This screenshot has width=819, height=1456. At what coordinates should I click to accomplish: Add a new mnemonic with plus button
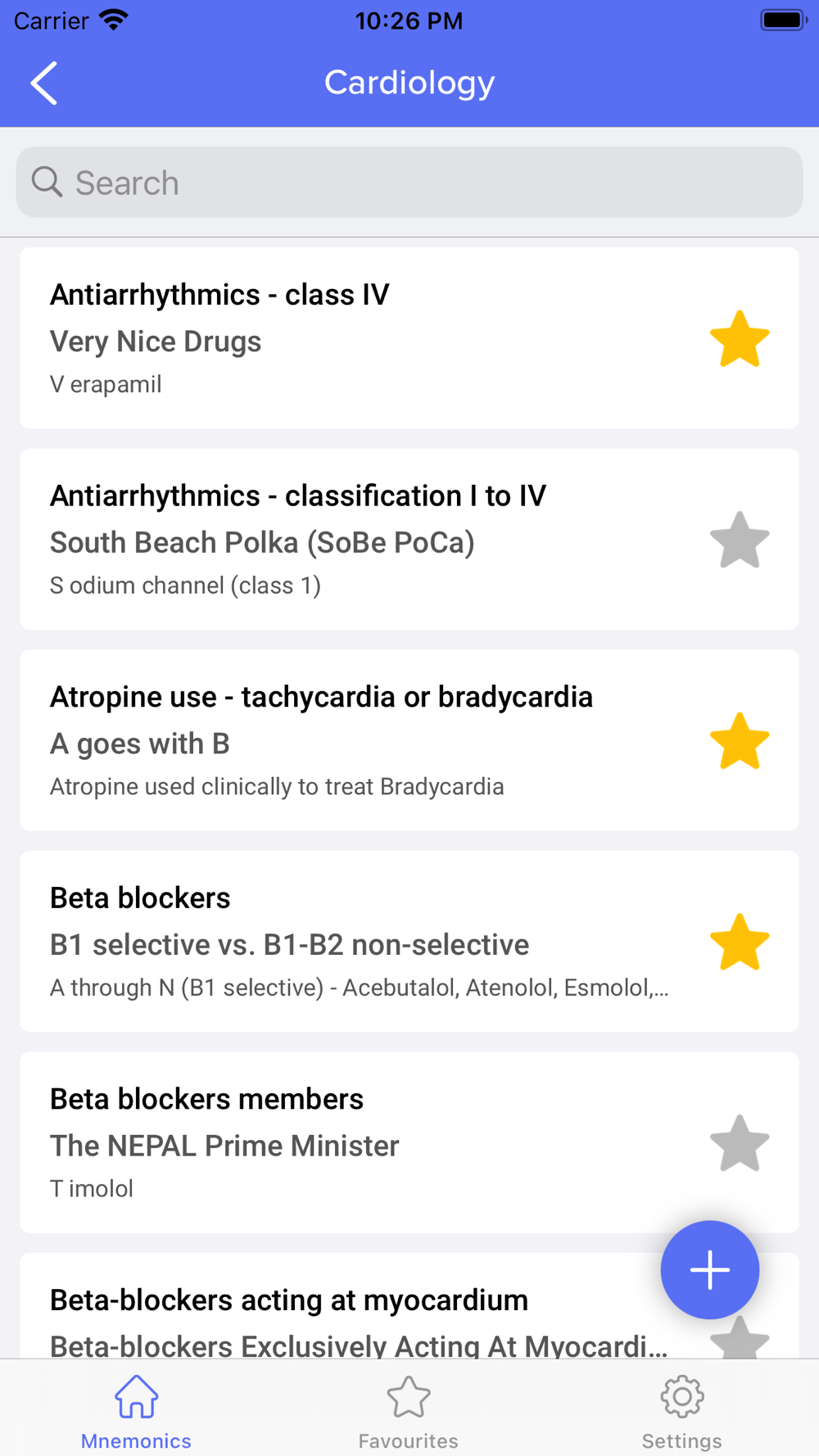pos(710,1270)
